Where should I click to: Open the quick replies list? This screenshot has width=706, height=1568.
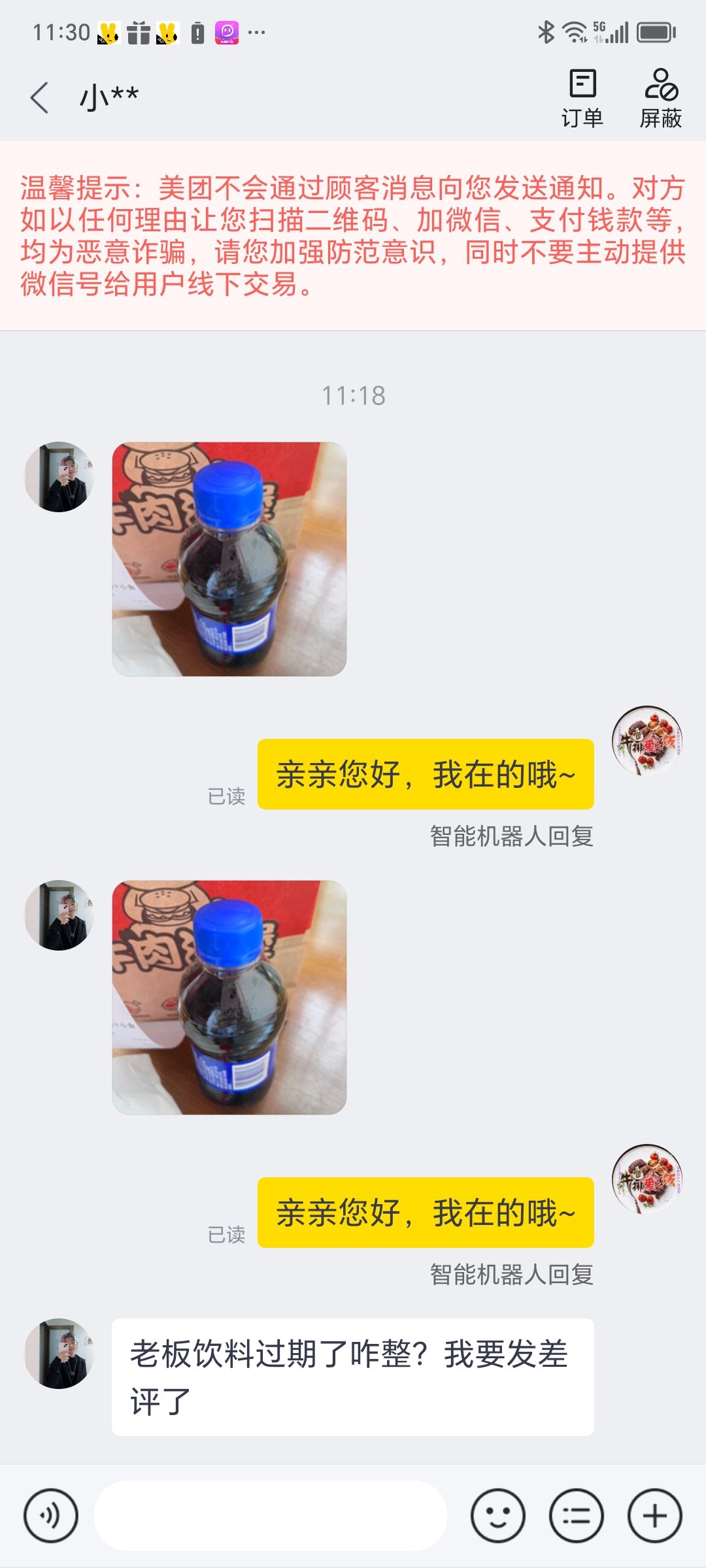(576, 1516)
